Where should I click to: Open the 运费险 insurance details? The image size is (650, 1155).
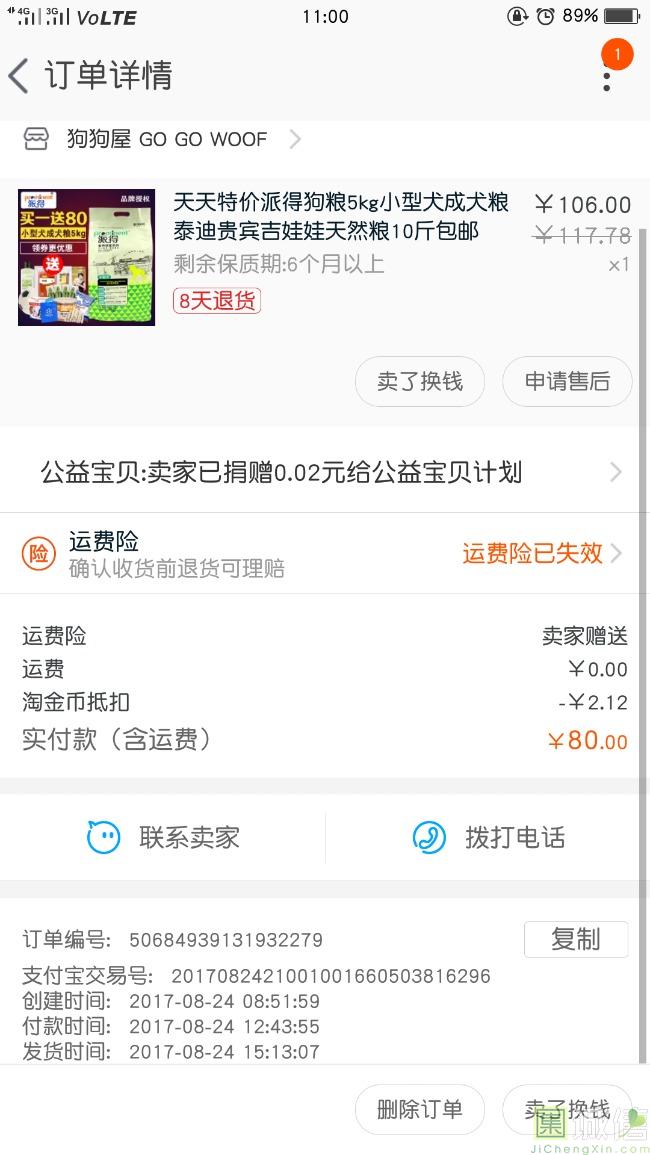click(x=325, y=553)
